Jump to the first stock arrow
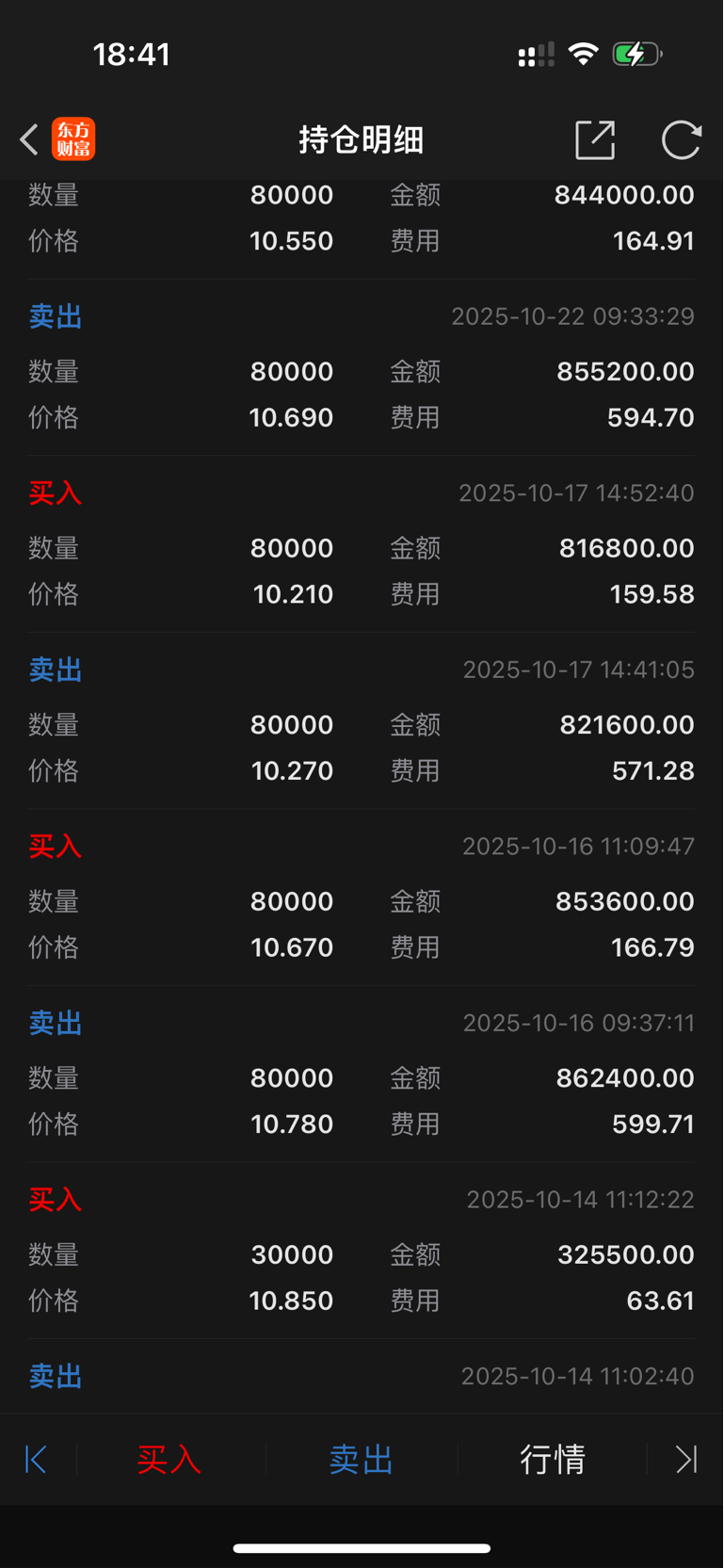The image size is (724, 1568). (36, 1459)
